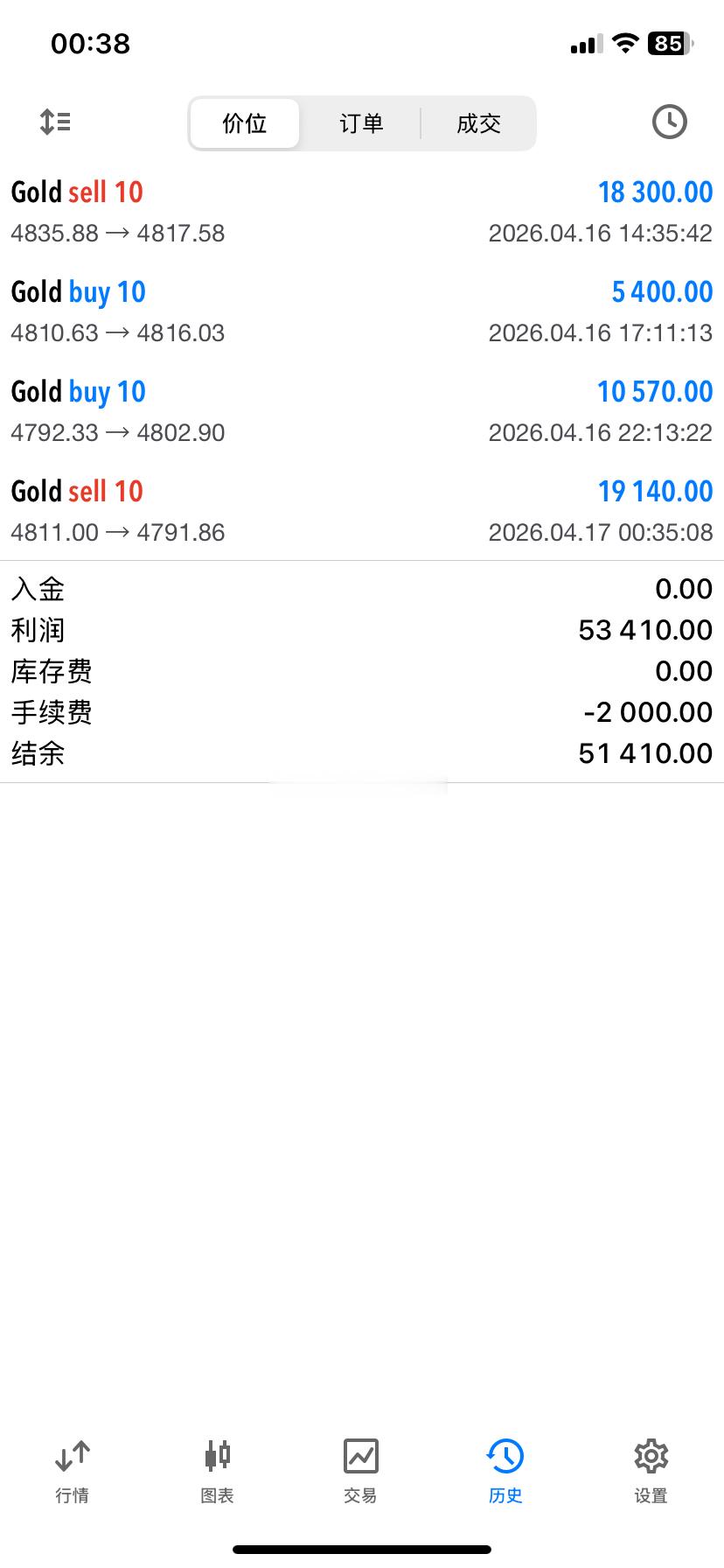This screenshot has height=1568, width=724.
Task: Open the sort options icon
Action: click(x=55, y=122)
